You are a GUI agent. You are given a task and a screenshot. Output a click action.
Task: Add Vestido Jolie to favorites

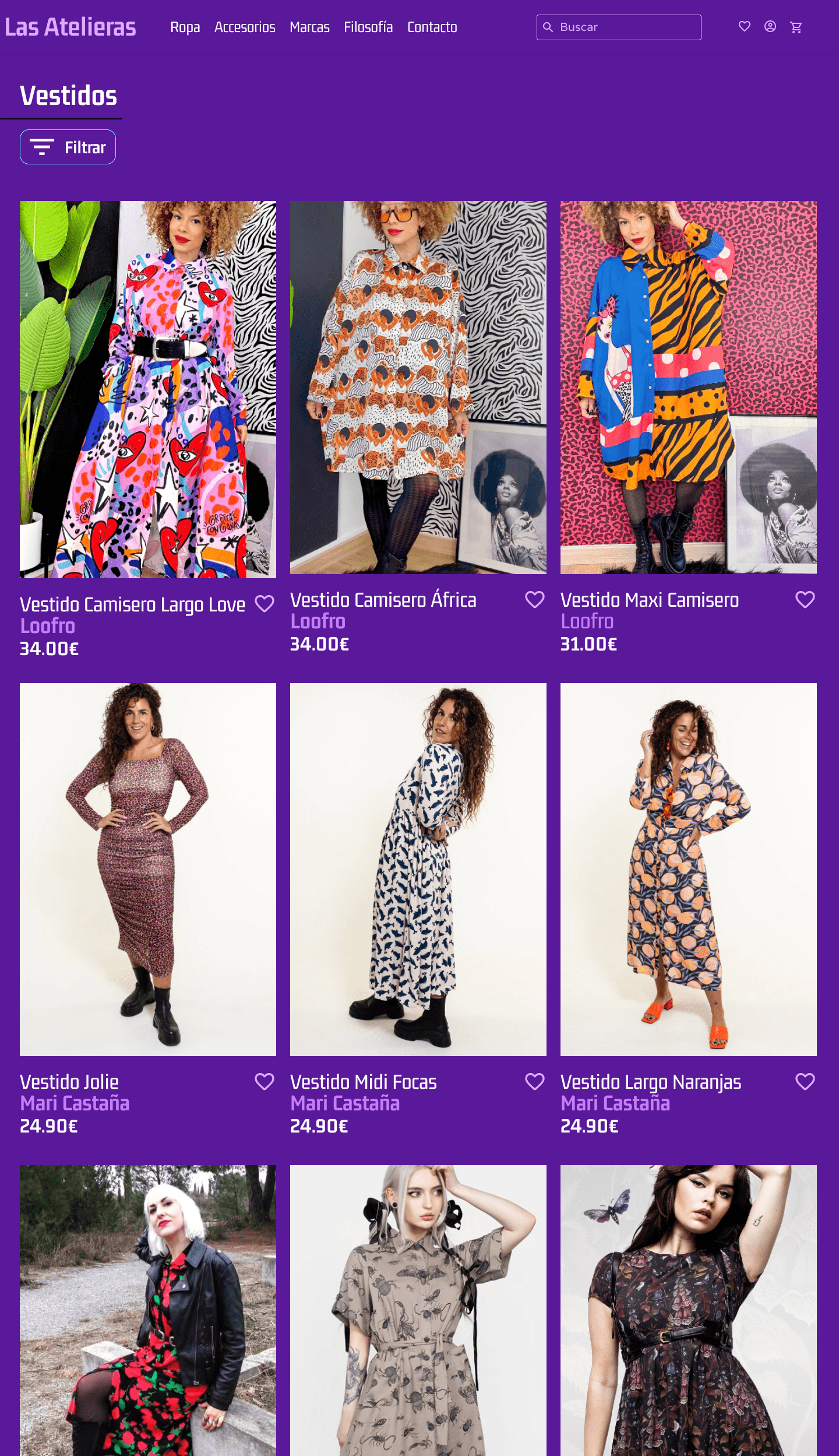pos(264,1081)
